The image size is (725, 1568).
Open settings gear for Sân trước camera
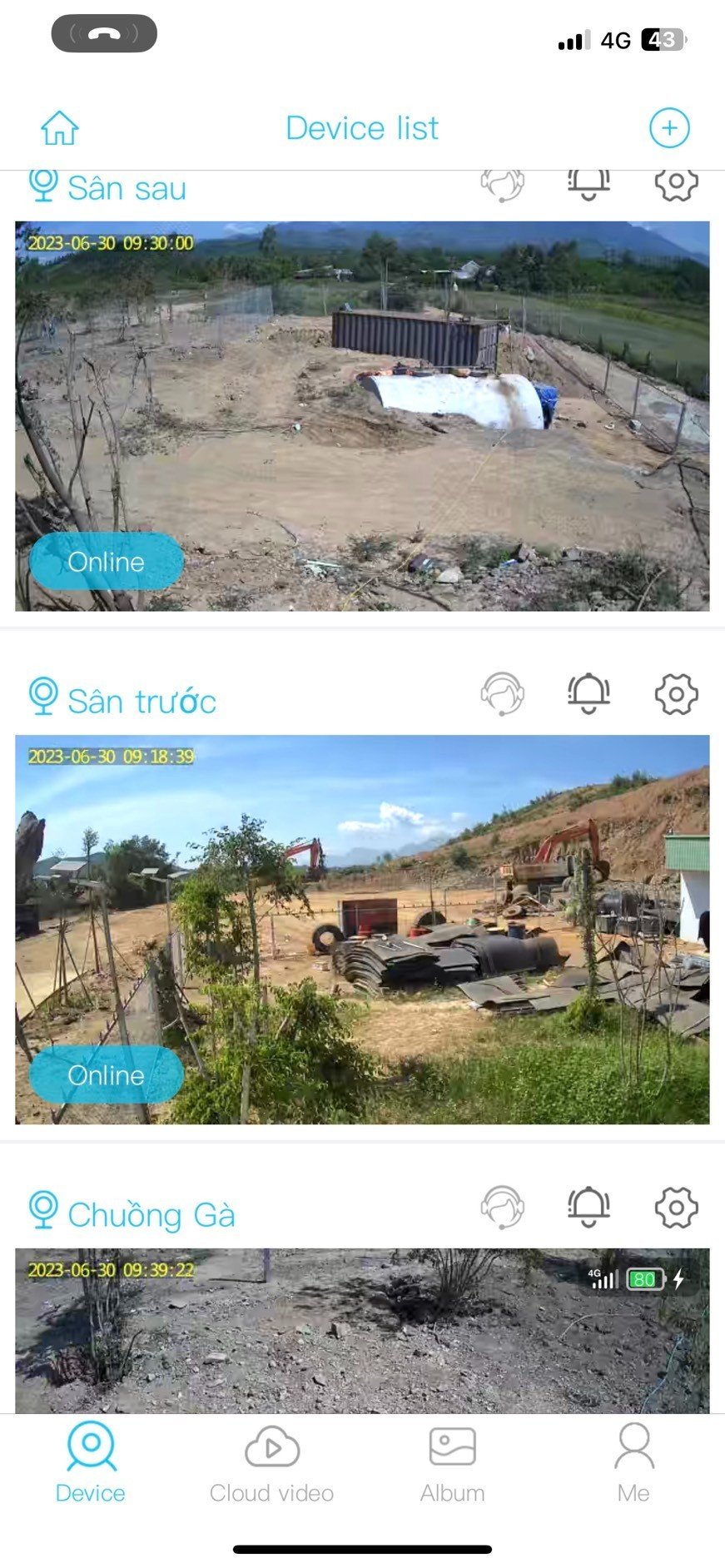coord(676,693)
